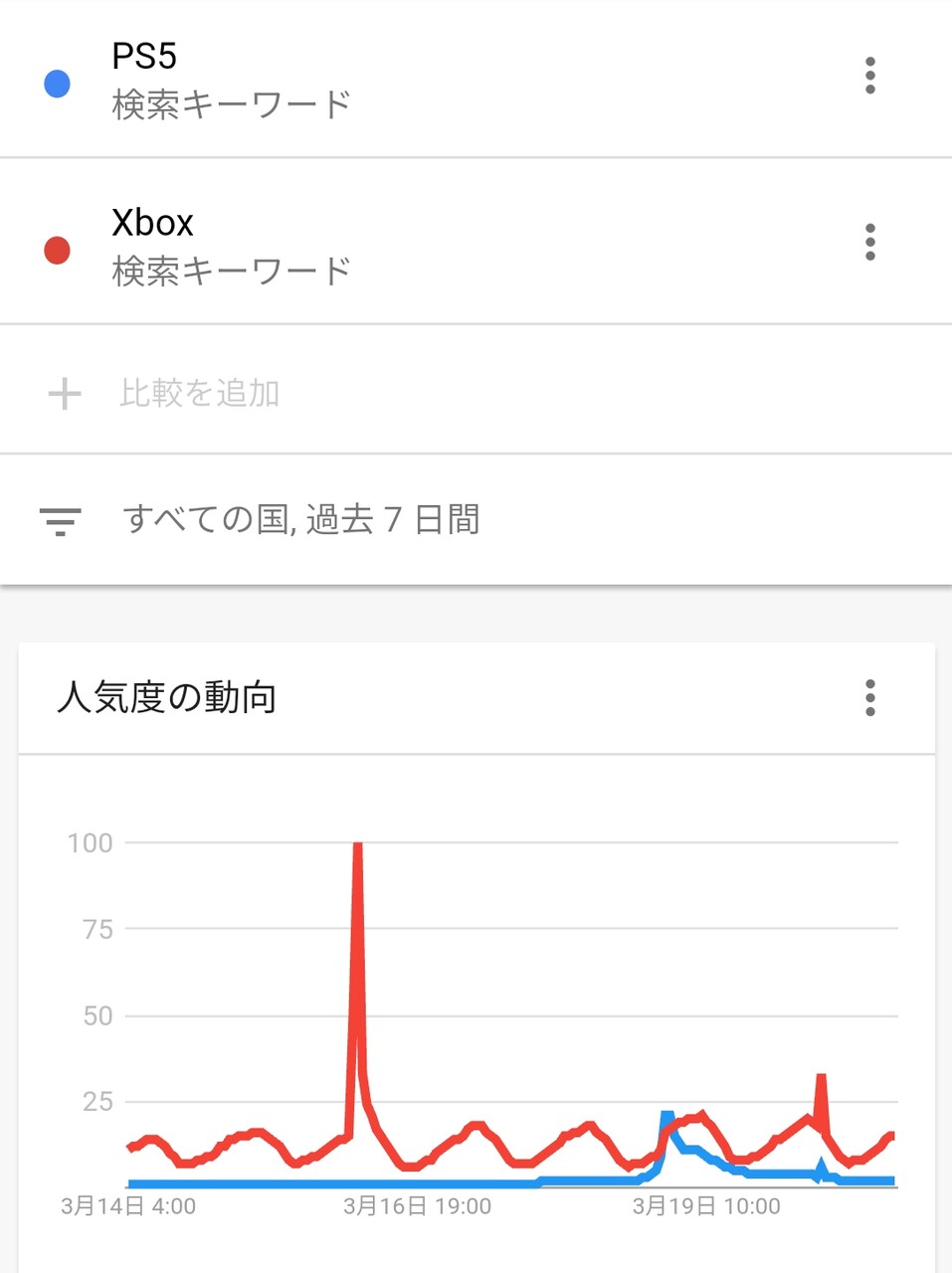The width and height of the screenshot is (952, 1273).
Task: Open the country and period filter row
Action: pyautogui.click(x=476, y=519)
